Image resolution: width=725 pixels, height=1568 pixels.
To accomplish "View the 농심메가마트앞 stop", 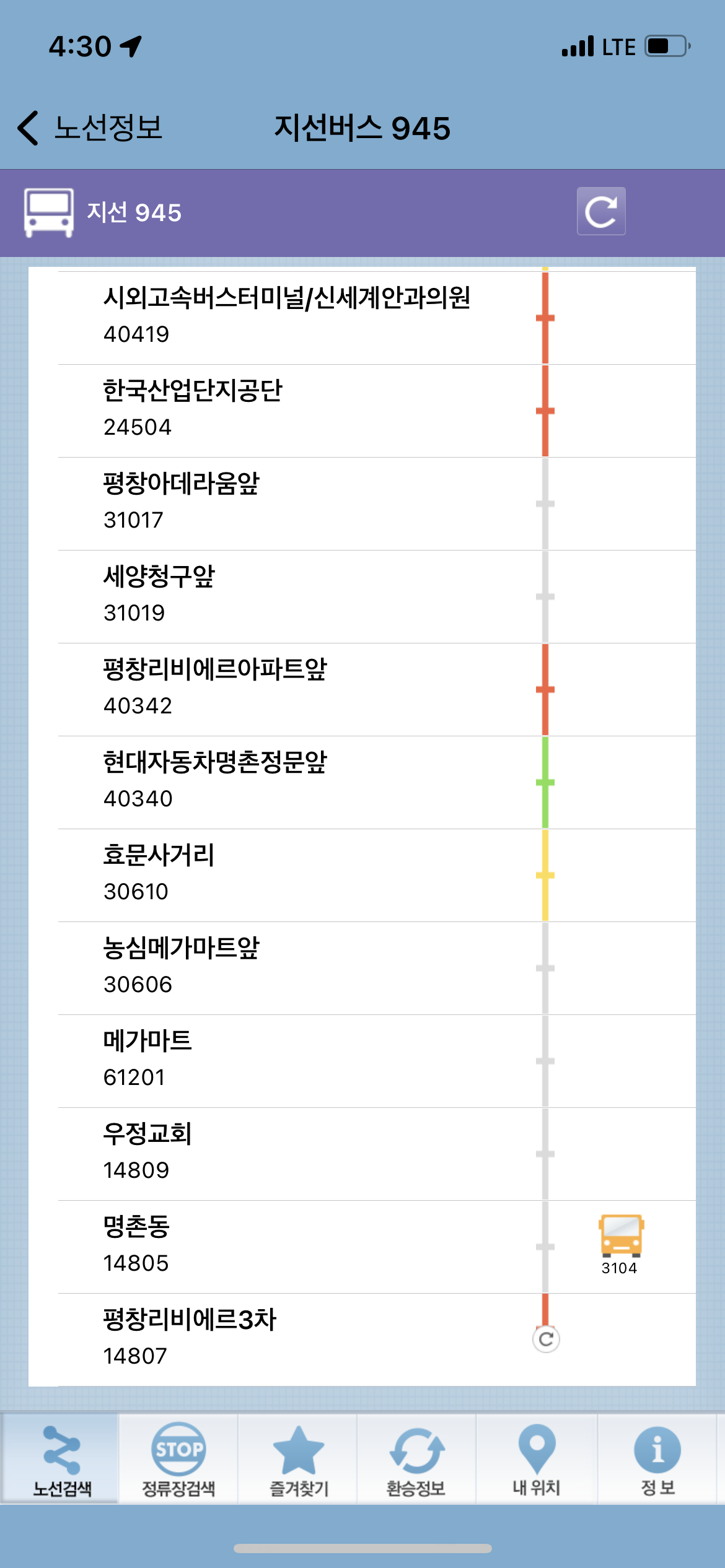I will [x=362, y=968].
